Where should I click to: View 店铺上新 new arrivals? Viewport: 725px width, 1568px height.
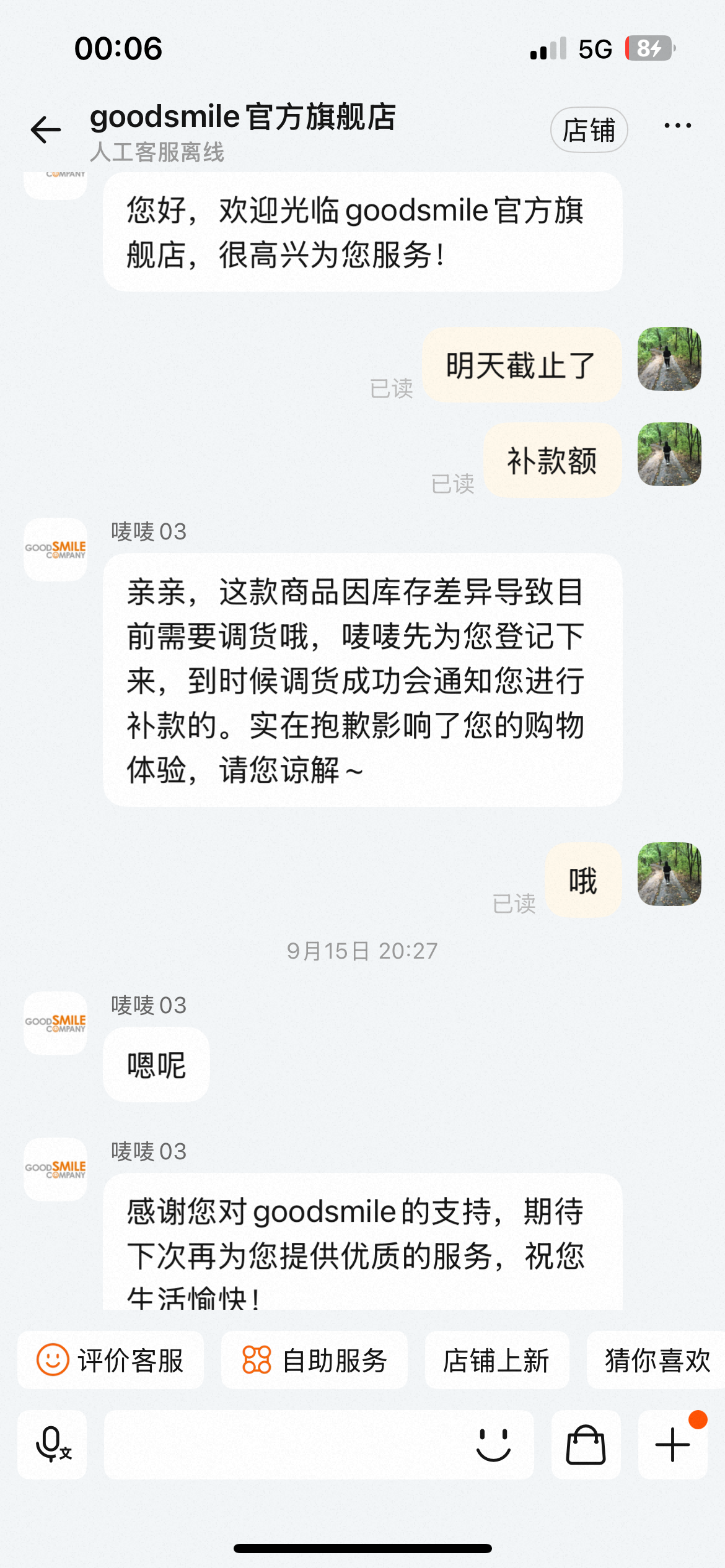click(496, 1360)
